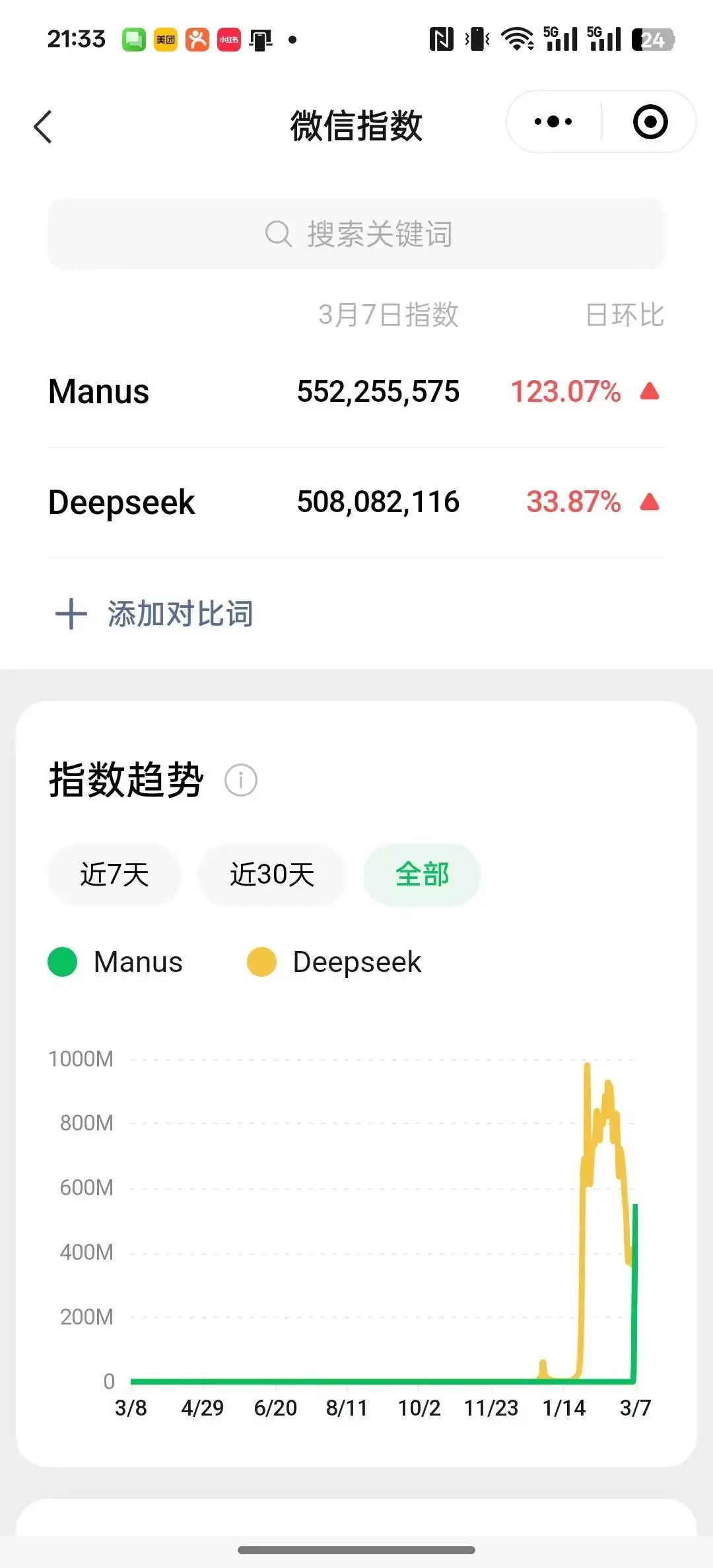713x1568 pixels.
Task: Toggle the Manus series in the legend
Action: 116,962
